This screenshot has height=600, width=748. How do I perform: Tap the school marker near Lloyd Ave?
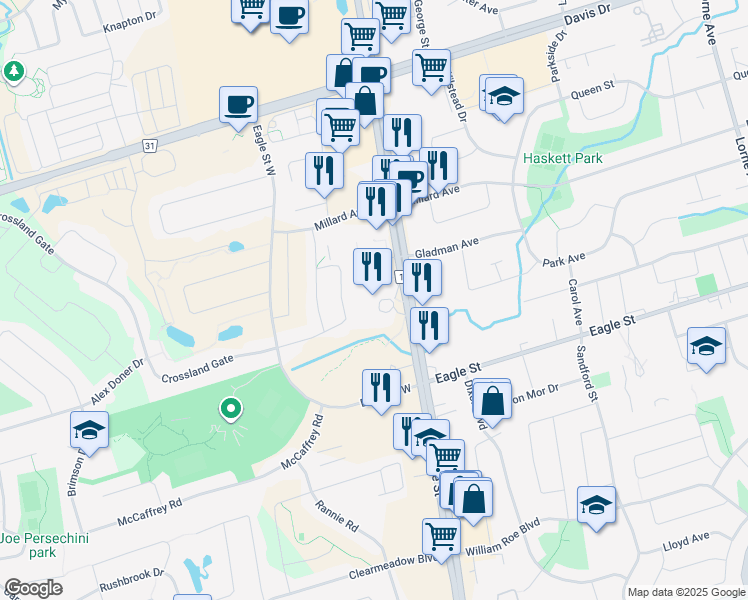[x=596, y=505]
